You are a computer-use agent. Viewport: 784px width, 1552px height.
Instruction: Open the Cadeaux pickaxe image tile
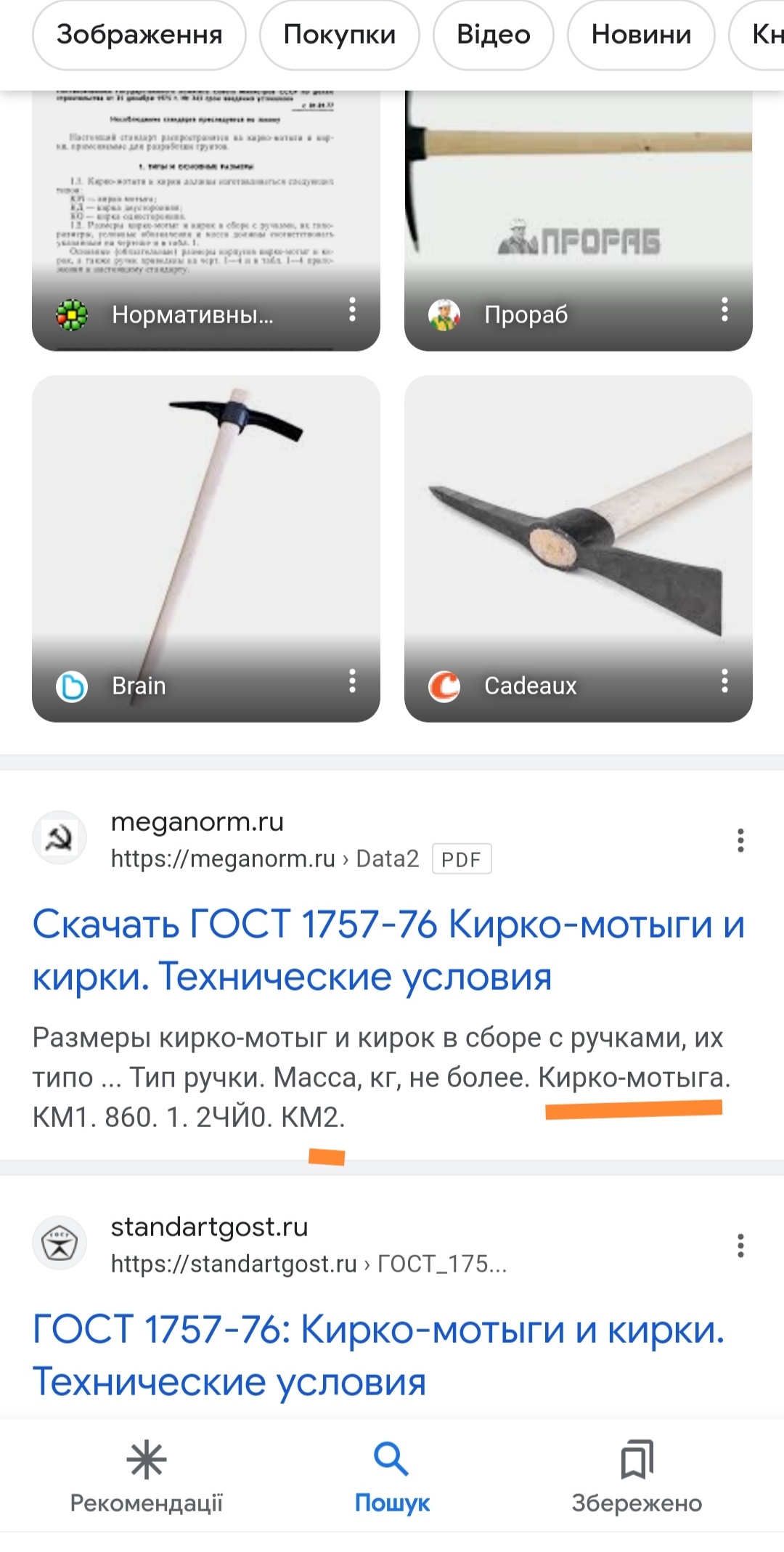(x=578, y=548)
